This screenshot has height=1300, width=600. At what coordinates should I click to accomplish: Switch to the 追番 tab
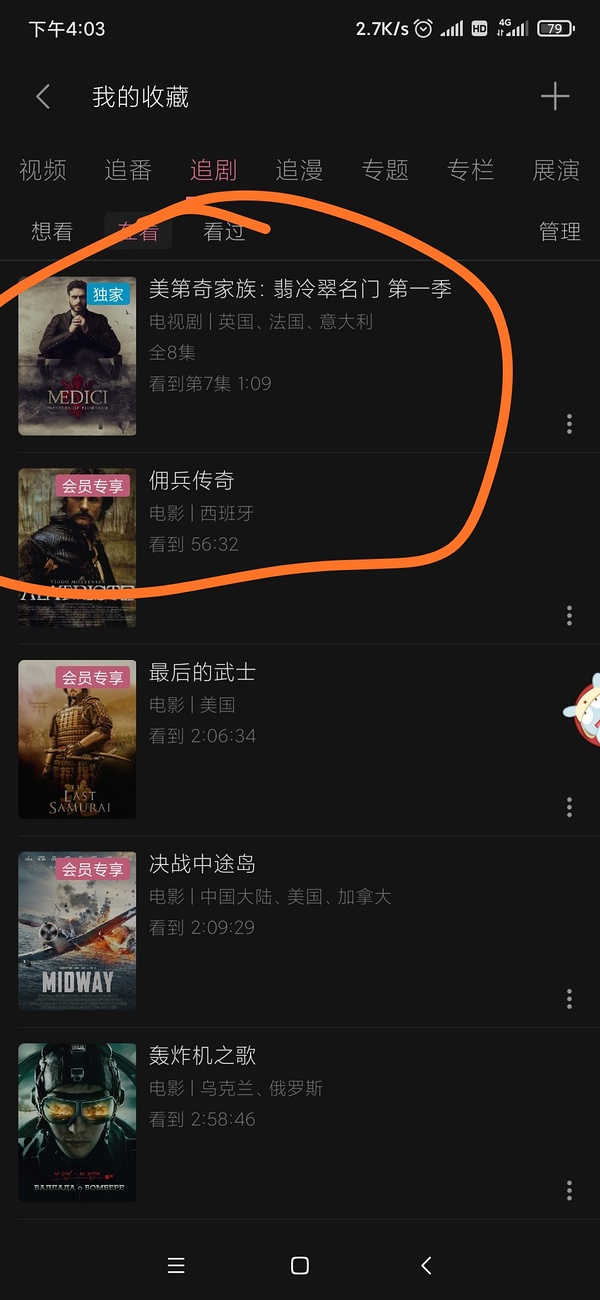point(128,170)
